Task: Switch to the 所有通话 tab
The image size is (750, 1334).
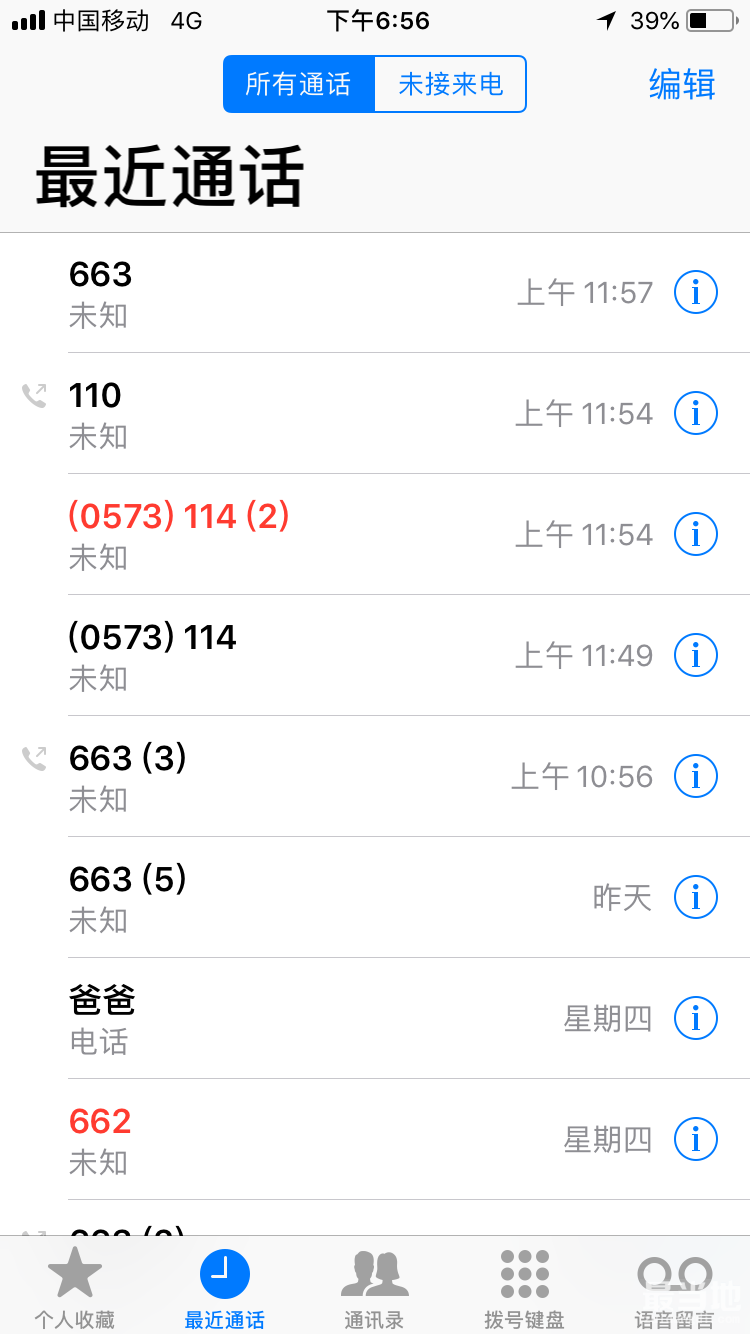Action: [300, 84]
